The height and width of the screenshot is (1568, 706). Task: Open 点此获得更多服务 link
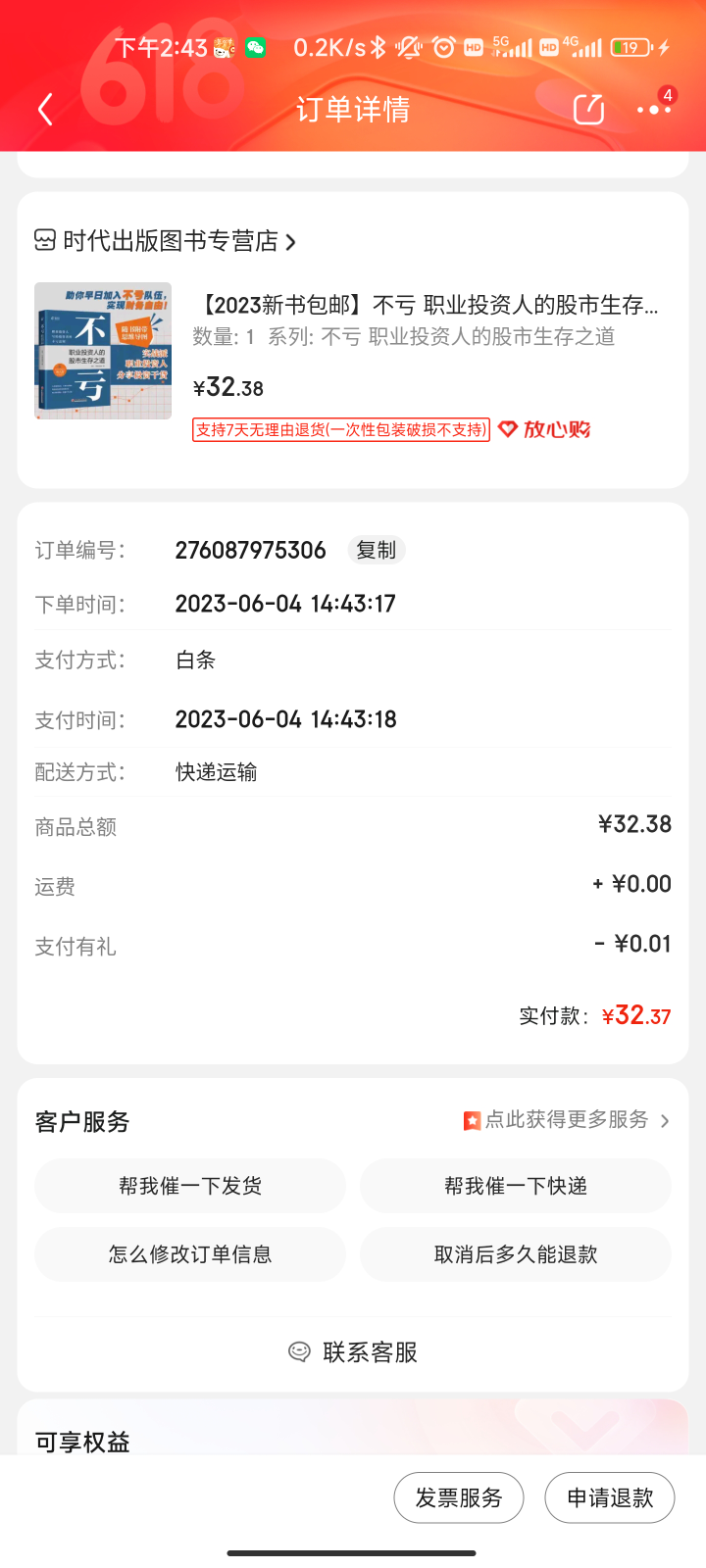click(x=567, y=1120)
